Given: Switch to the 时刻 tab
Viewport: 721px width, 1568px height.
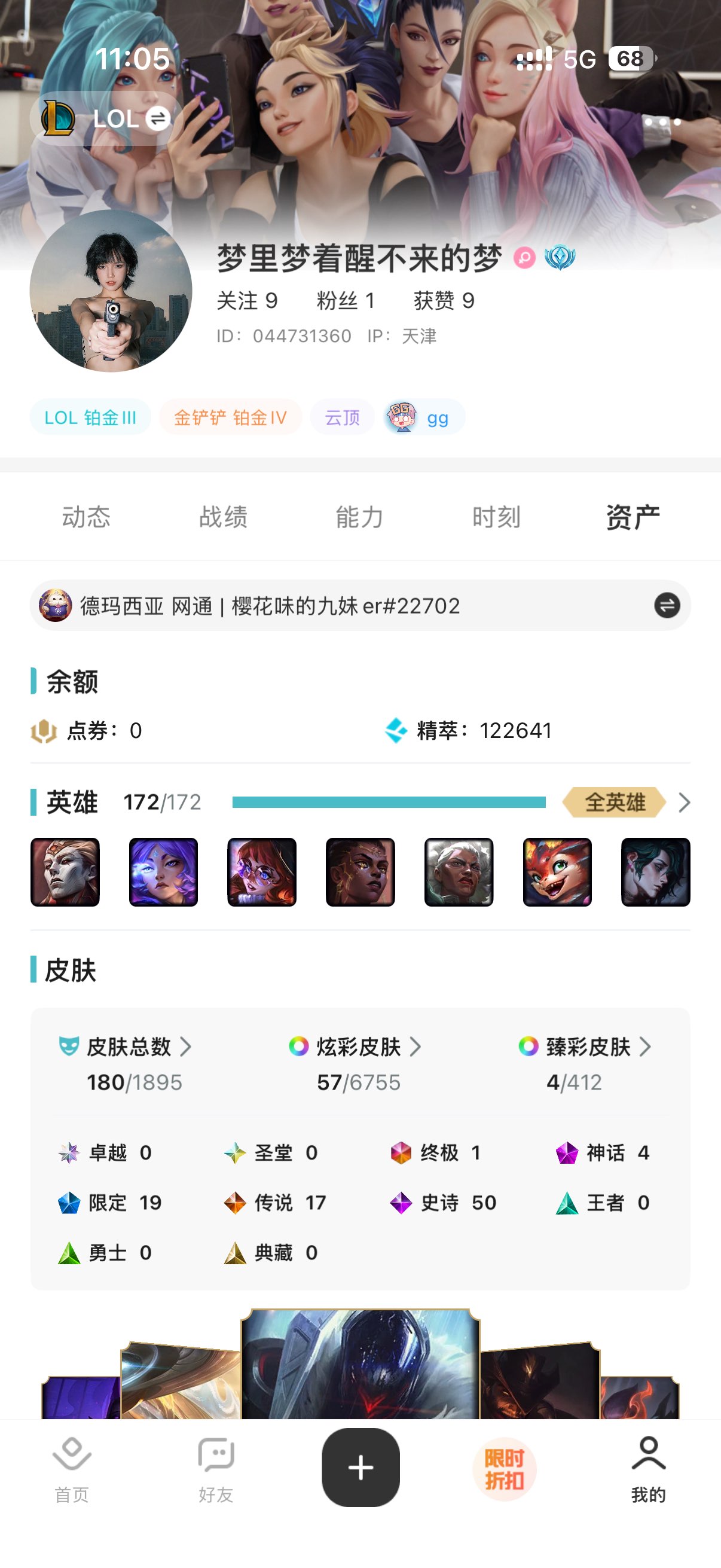Looking at the screenshot, I should 496,517.
